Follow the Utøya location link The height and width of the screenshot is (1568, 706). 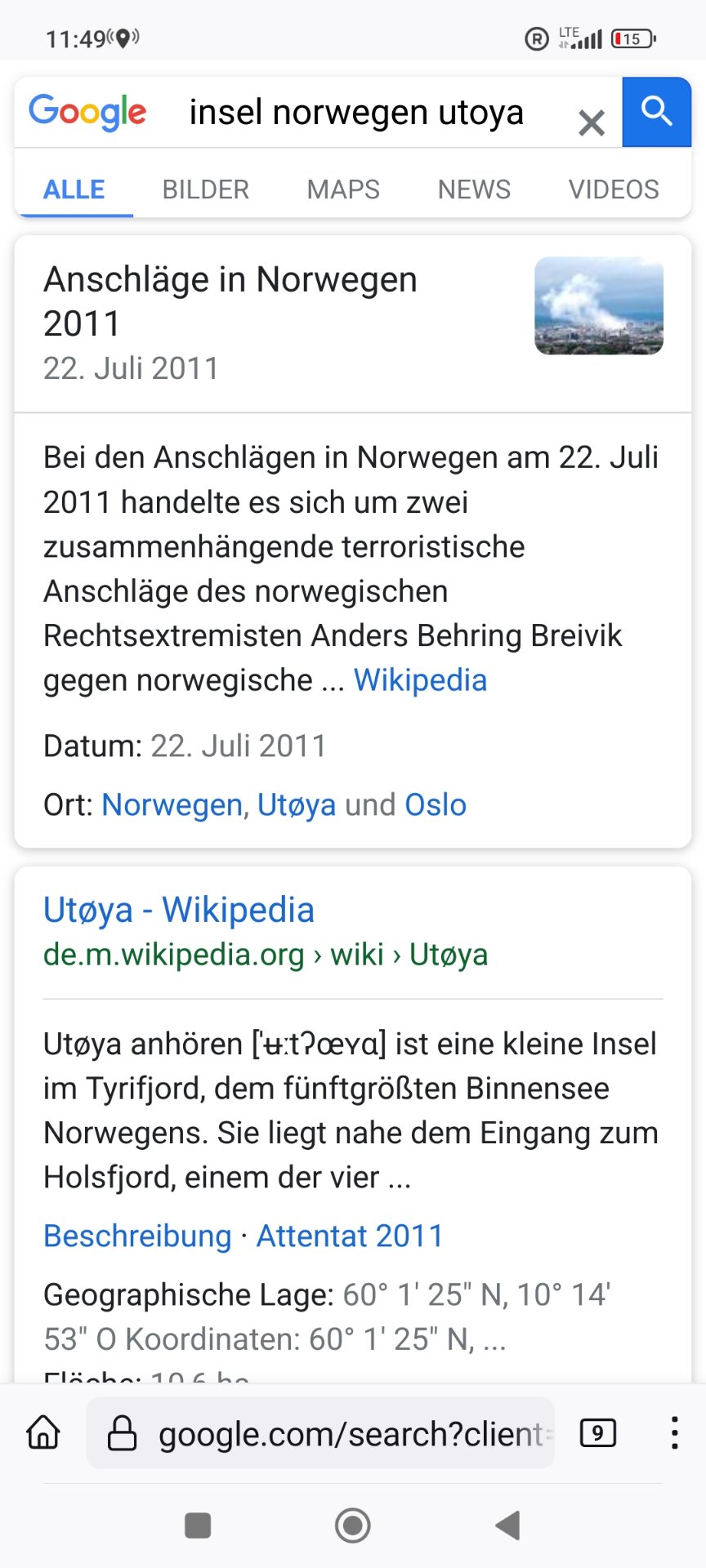[296, 805]
